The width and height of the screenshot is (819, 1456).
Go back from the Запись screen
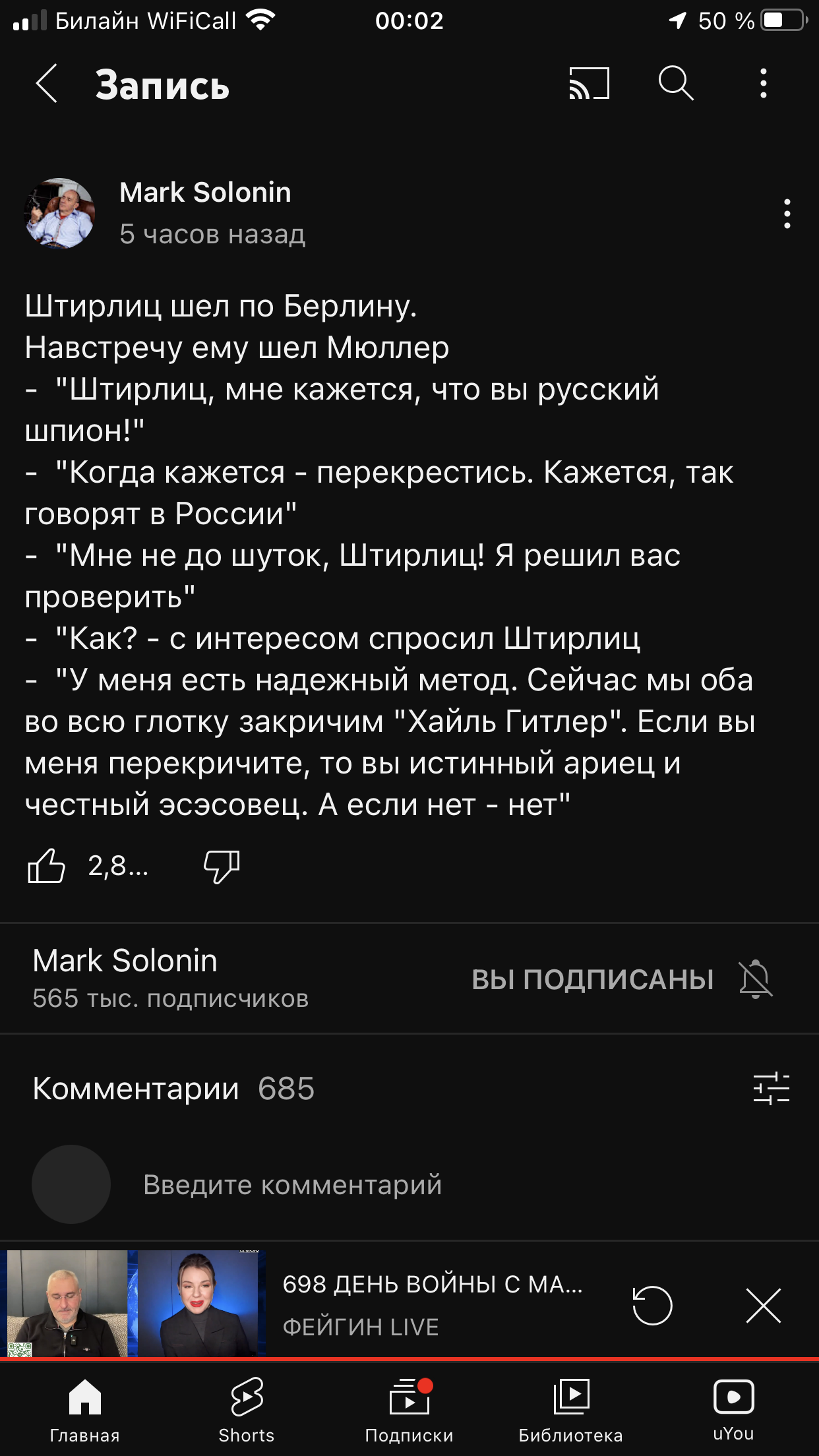click(46, 84)
